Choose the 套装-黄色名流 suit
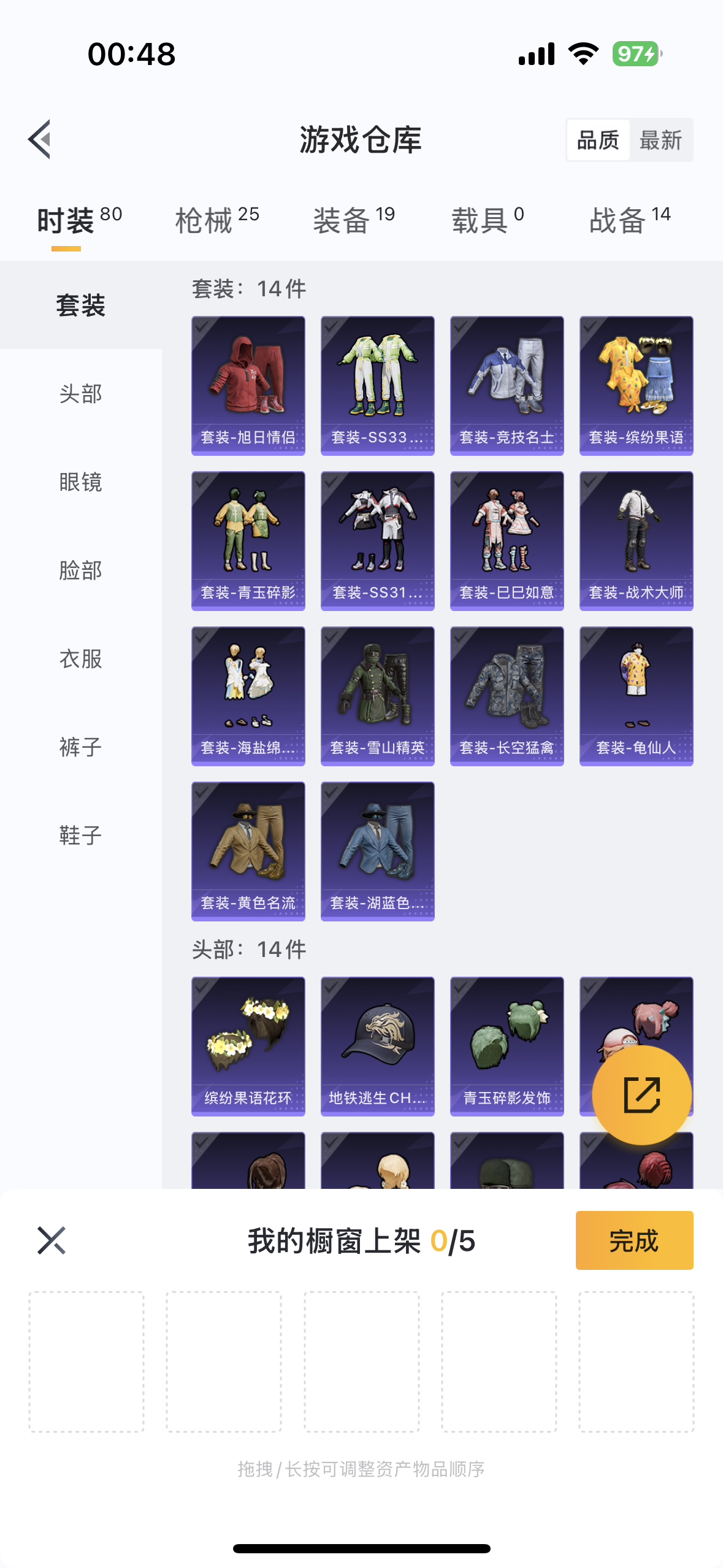723x1568 pixels. pos(248,851)
